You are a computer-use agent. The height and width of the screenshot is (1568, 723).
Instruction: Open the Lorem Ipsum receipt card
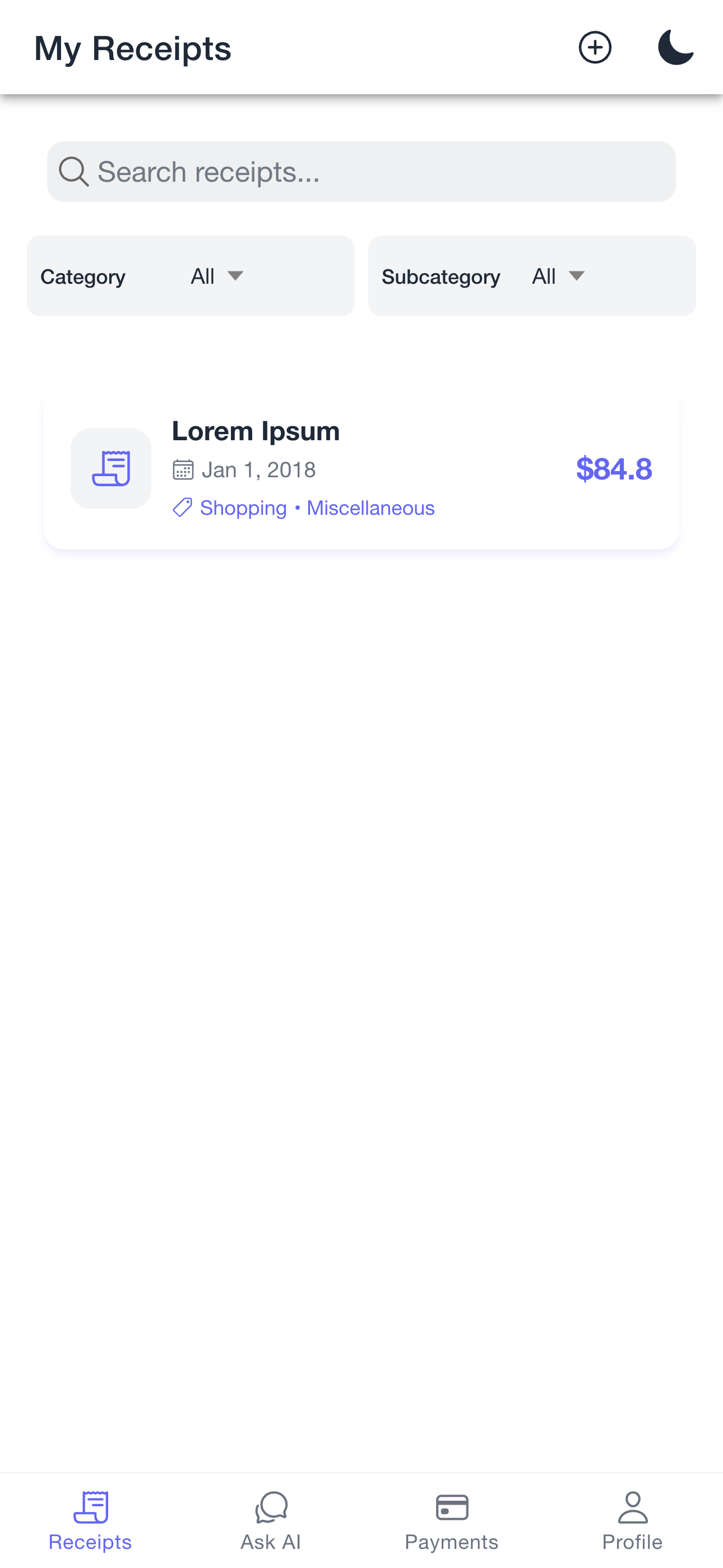(x=361, y=468)
